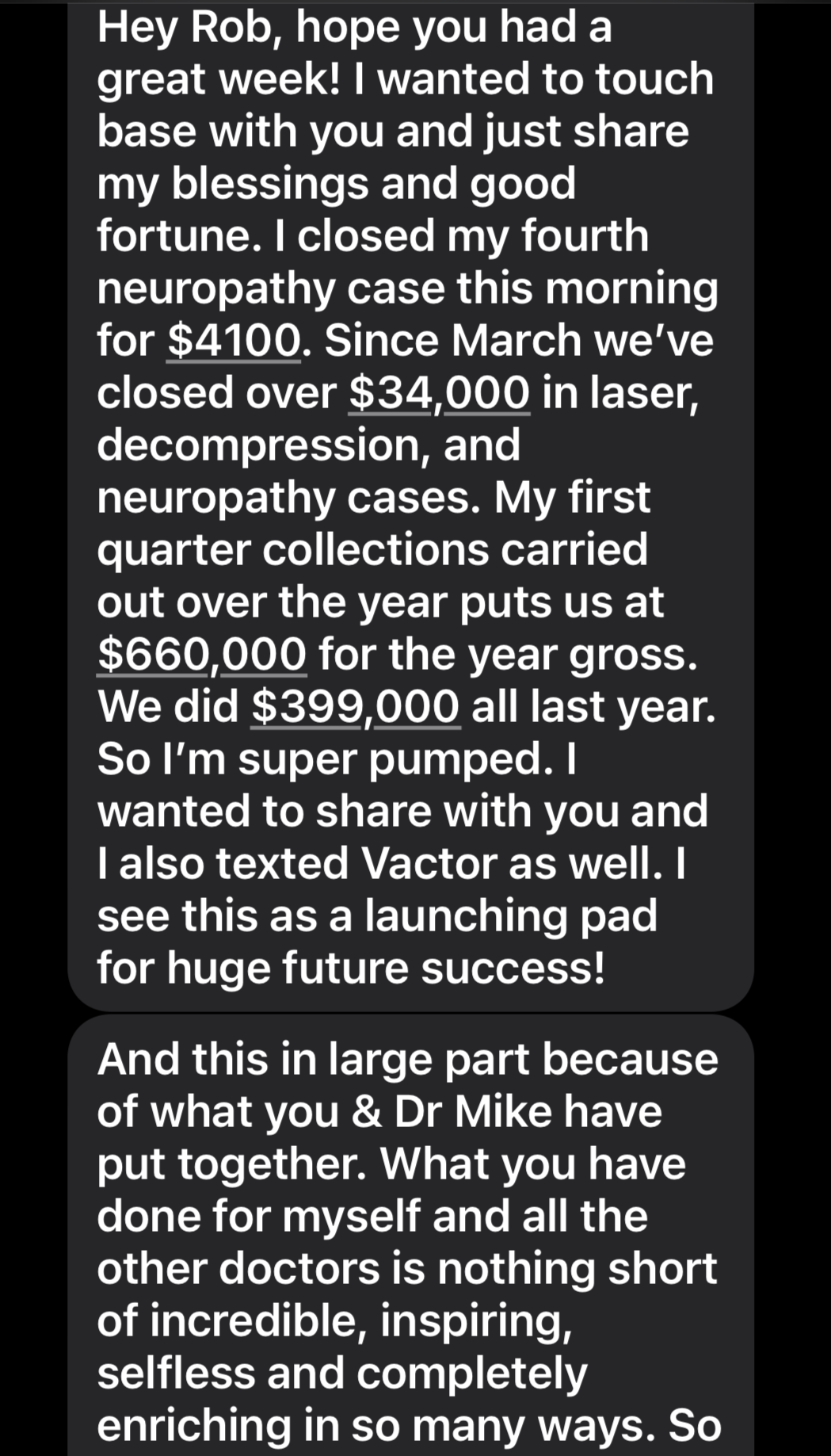Tap the underlined $4100 amount
The height and width of the screenshot is (1456, 831).
coord(234,341)
